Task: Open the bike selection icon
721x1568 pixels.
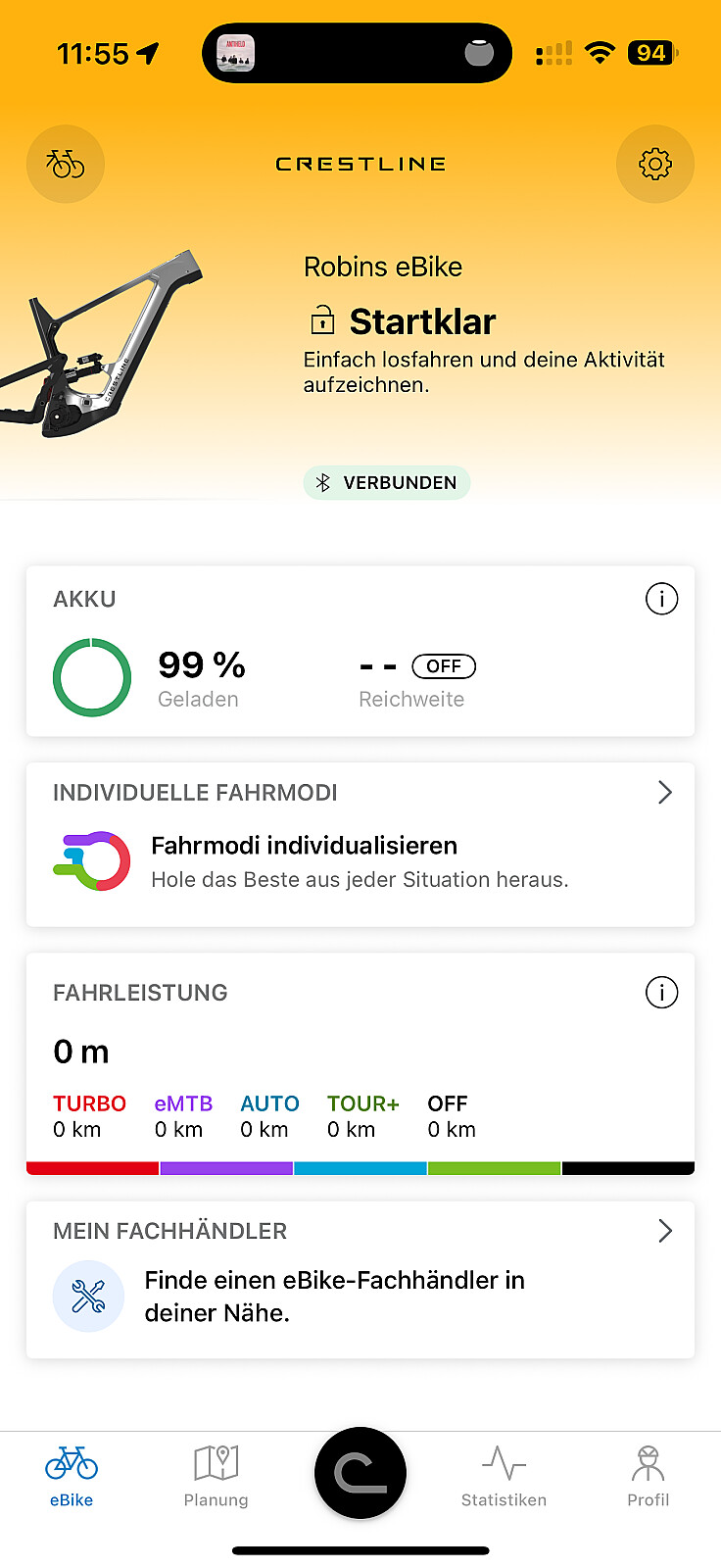Action: click(x=66, y=164)
